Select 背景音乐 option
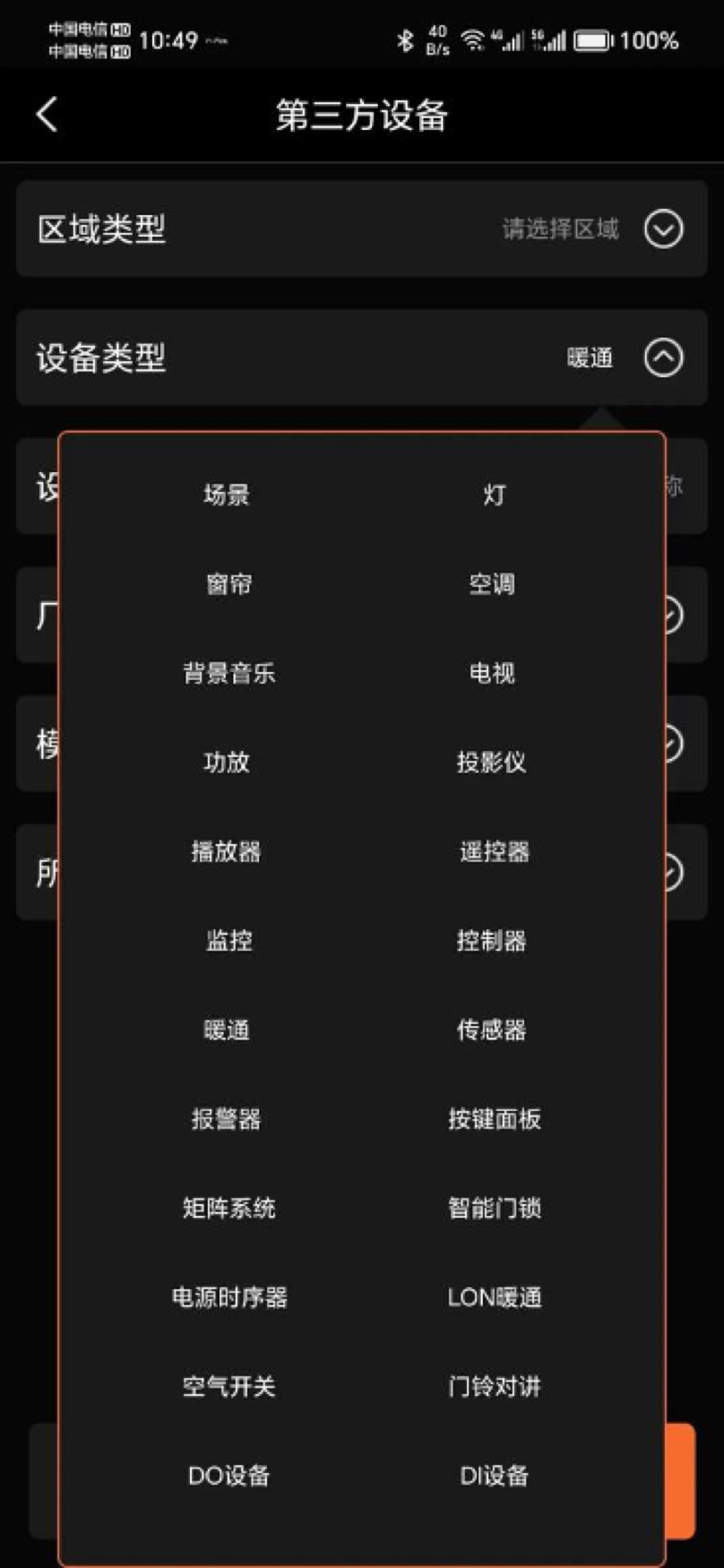This screenshot has height=1568, width=724. click(228, 673)
